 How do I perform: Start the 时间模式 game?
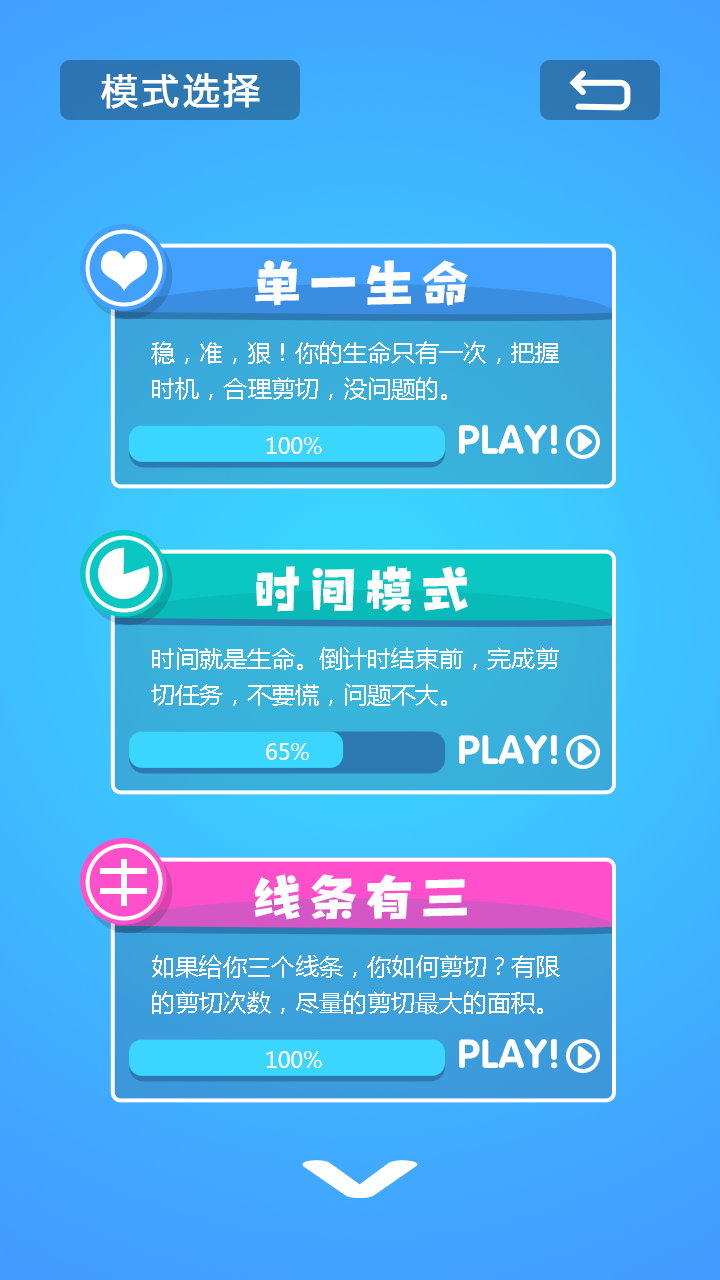(528, 750)
